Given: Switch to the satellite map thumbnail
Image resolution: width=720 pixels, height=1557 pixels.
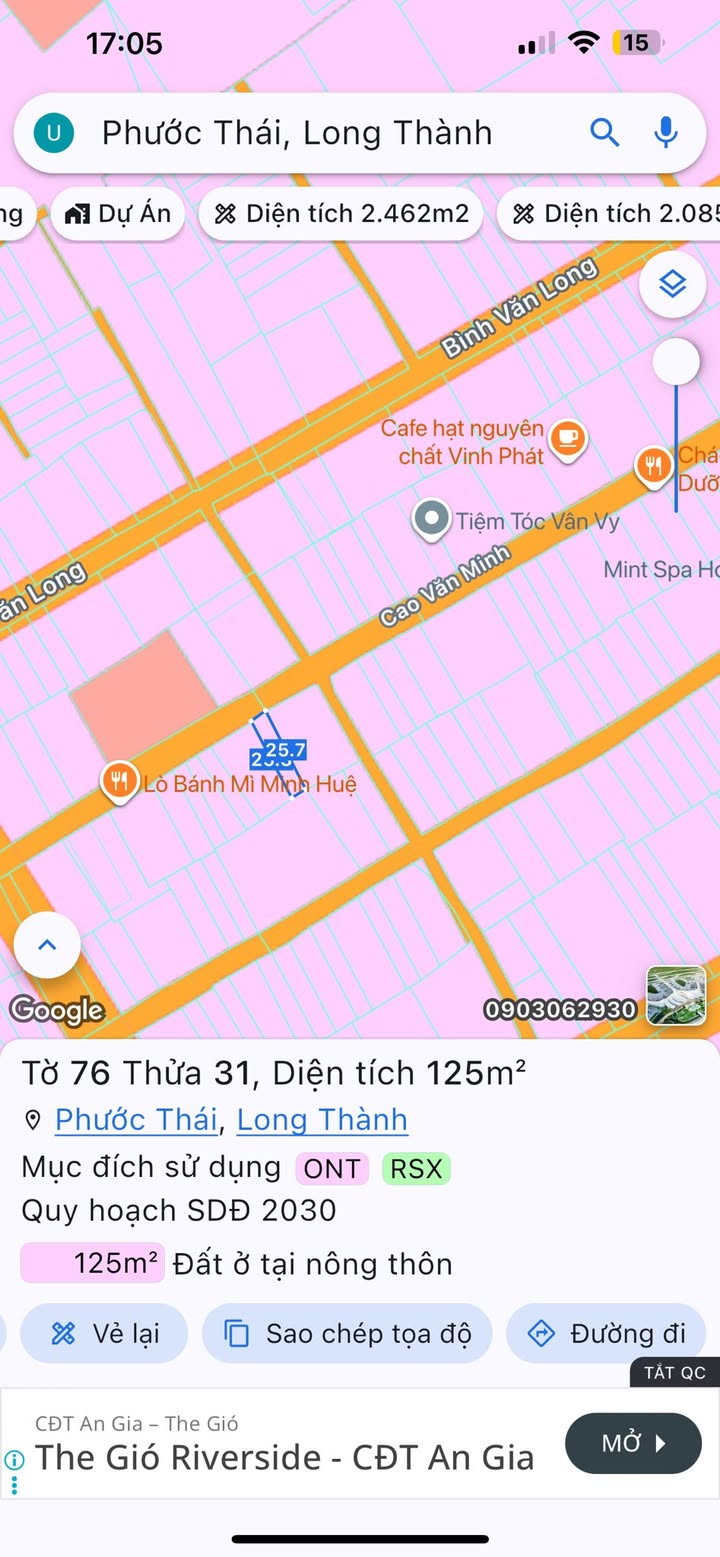Looking at the screenshot, I should [676, 995].
